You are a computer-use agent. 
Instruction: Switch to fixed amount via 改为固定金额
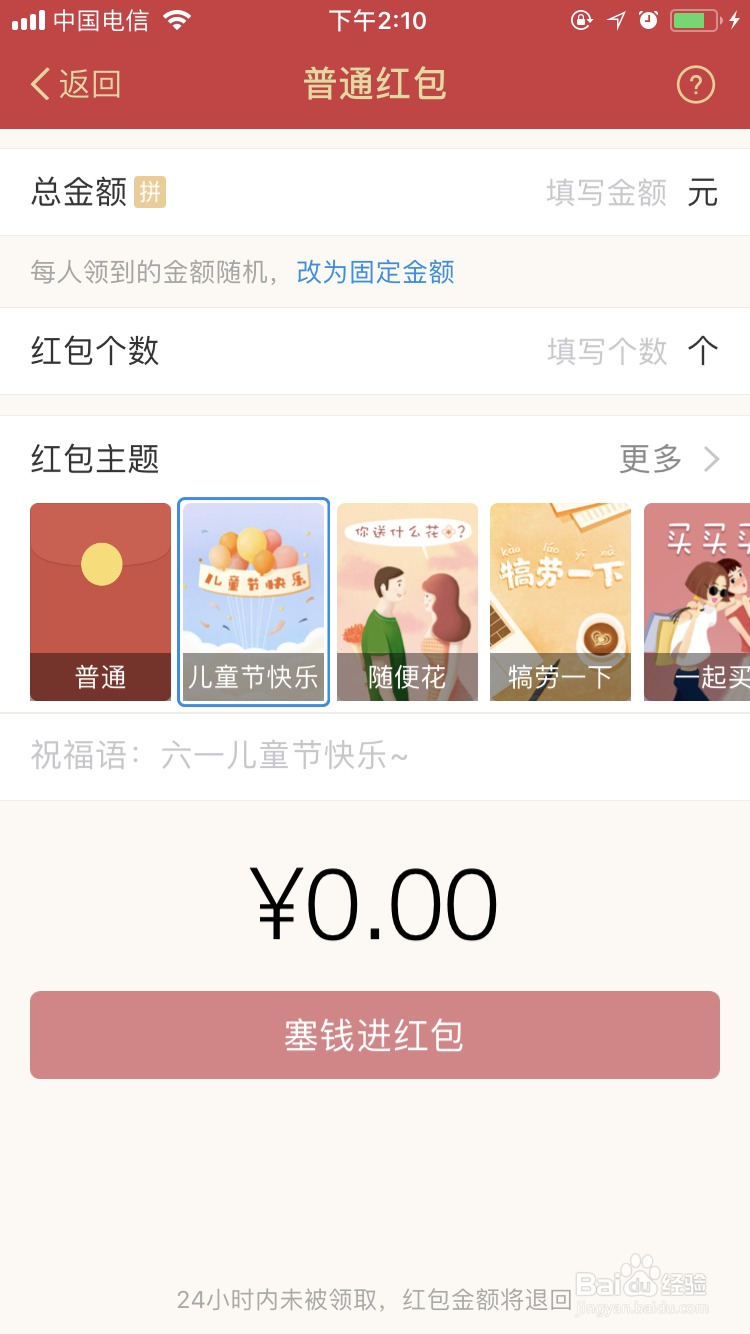point(376,272)
